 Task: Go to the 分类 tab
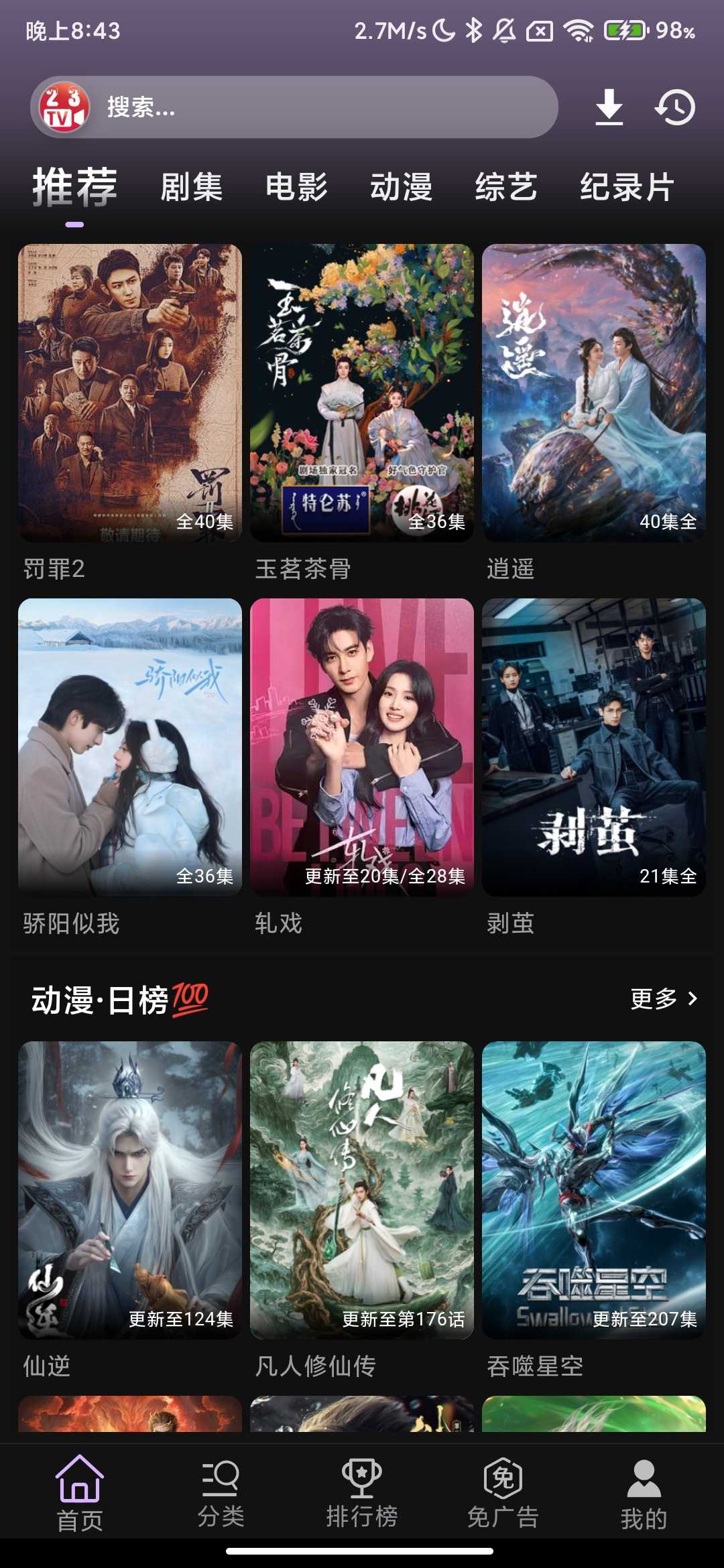pos(221,1492)
